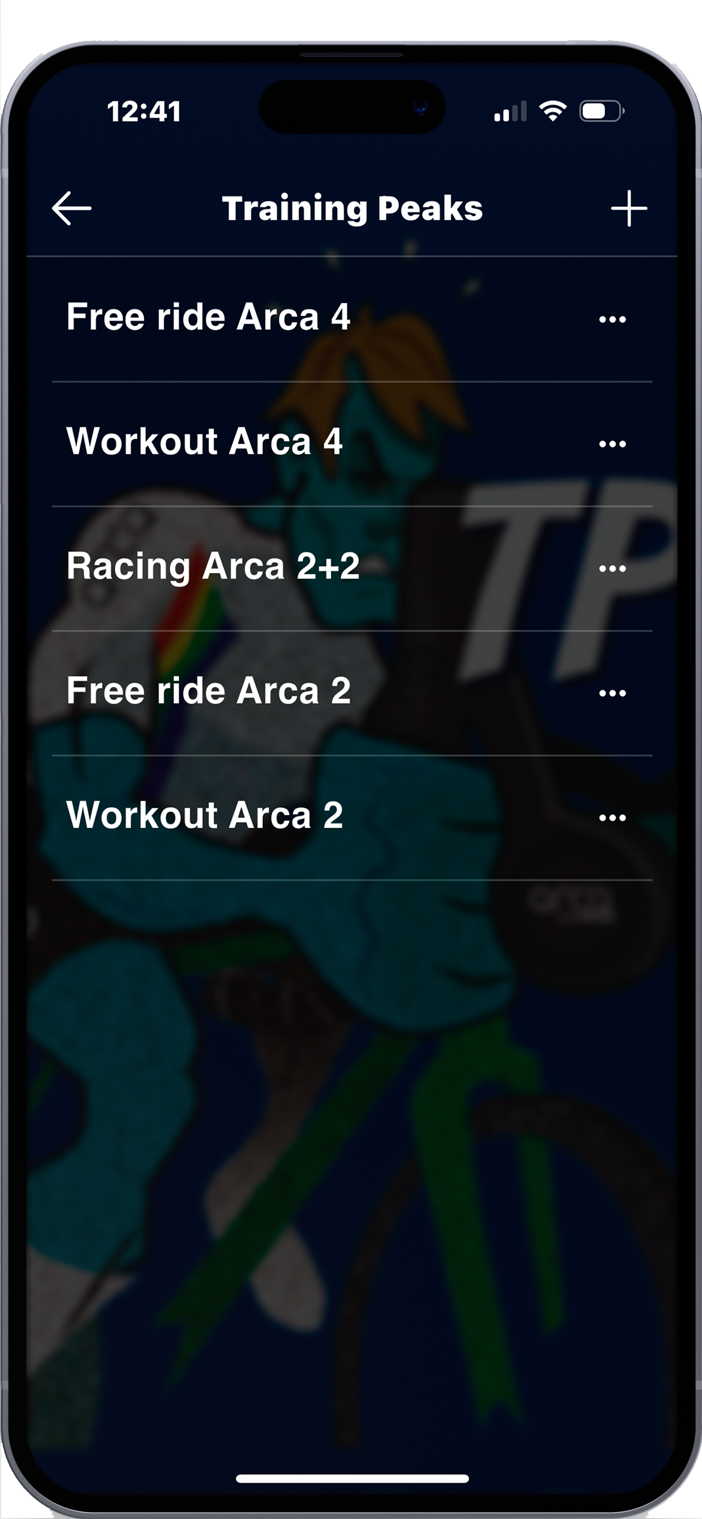This screenshot has height=1519, width=702.
Task: Choose the Free ride Arca 2 row
Action: point(209,691)
